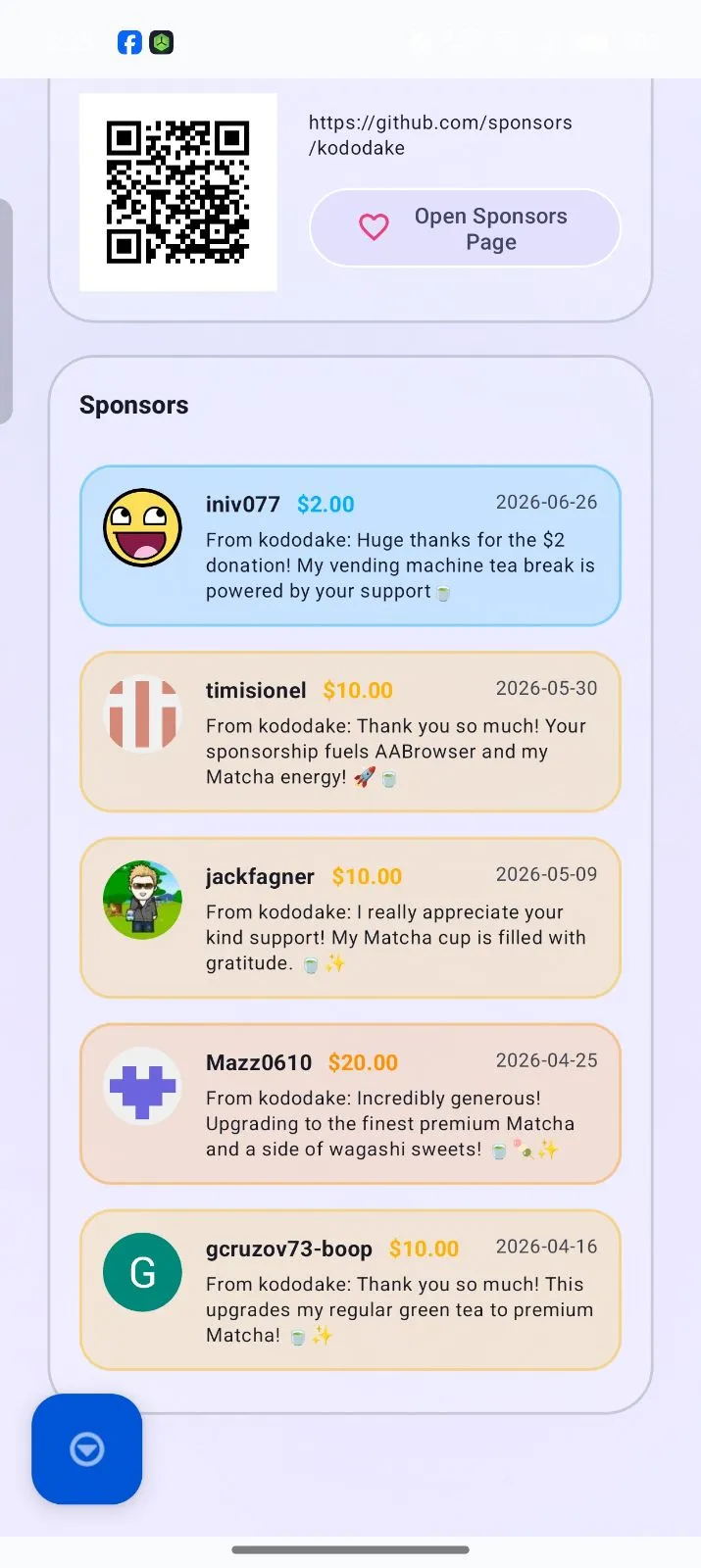Open the Sponsors Page button
Image resolution: width=701 pixels, height=1568 pixels.
click(x=465, y=228)
